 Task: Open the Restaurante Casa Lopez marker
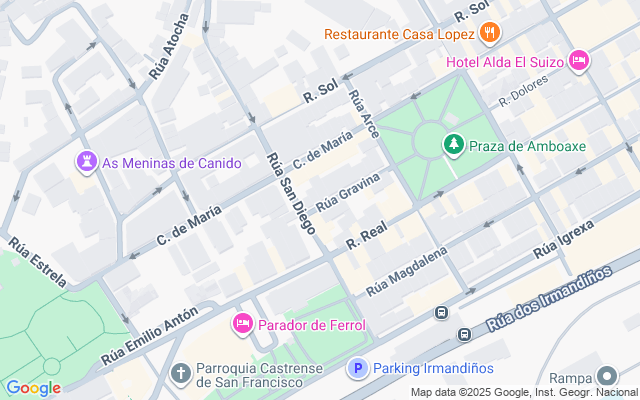tap(489, 34)
